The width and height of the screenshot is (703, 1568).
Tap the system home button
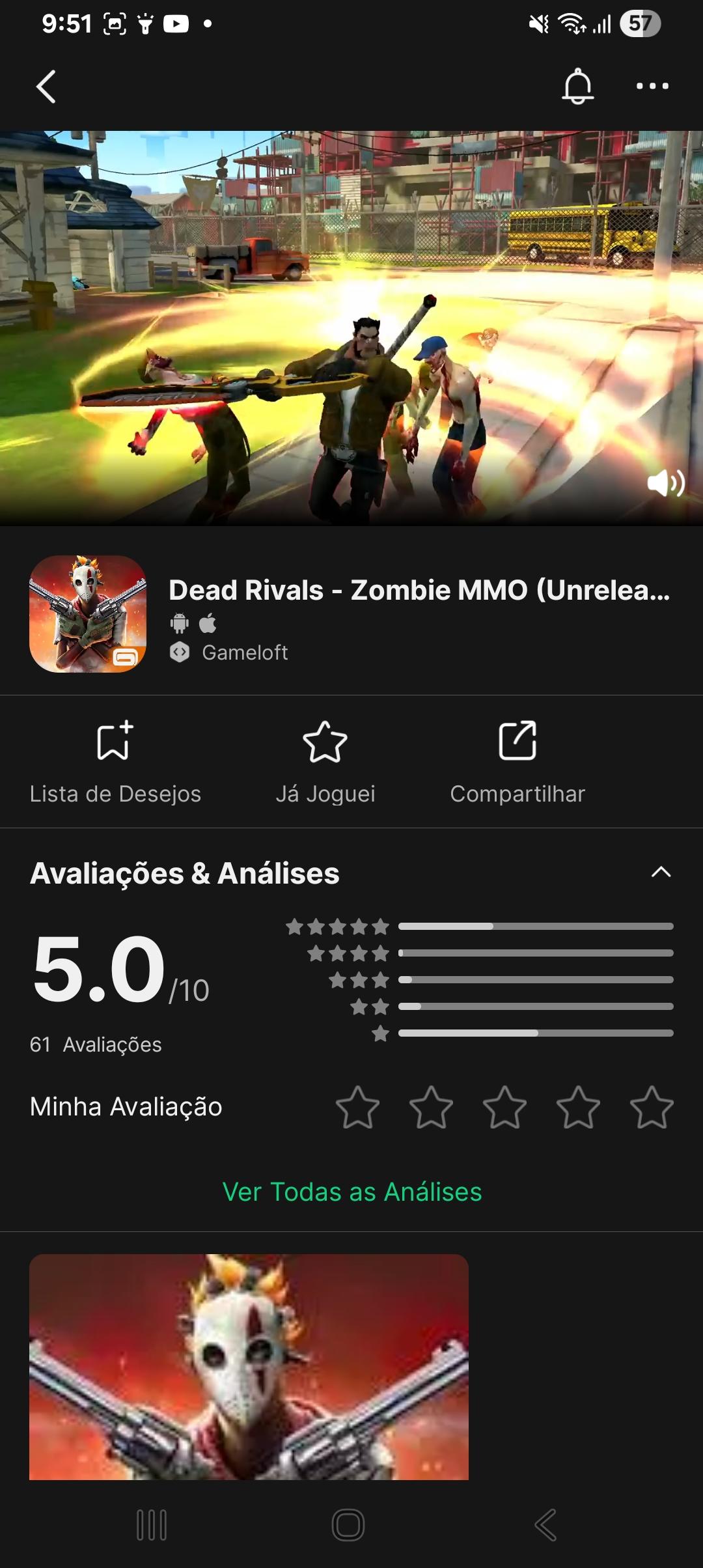click(348, 1525)
